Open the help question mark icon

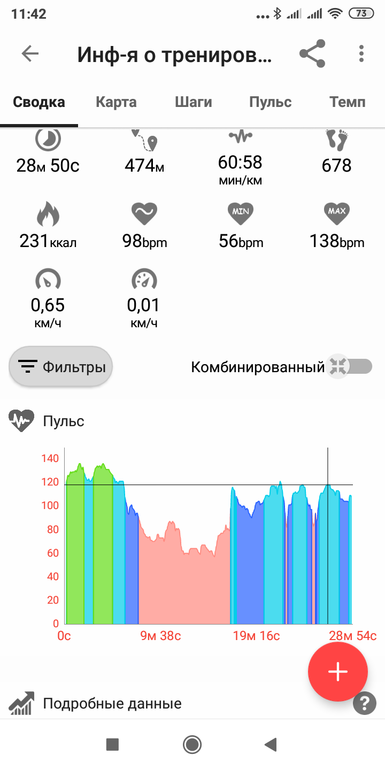click(x=364, y=705)
